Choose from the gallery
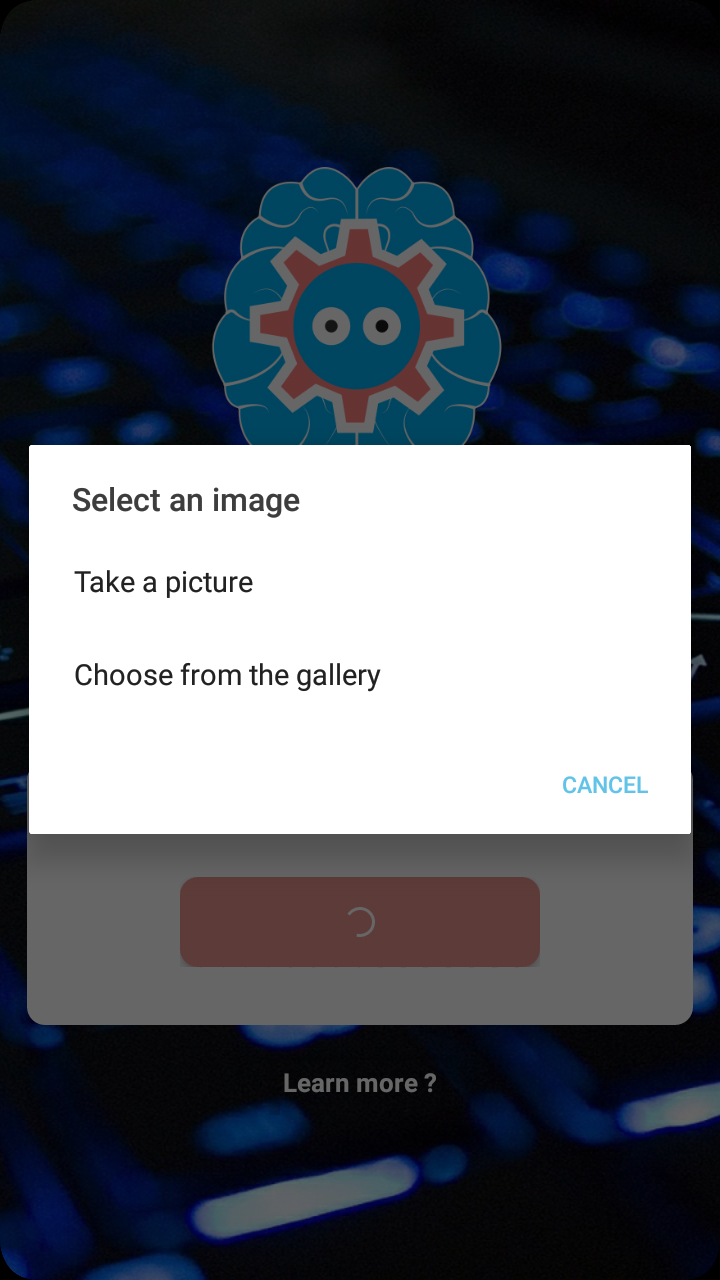Viewport: 720px width, 1280px height. [x=227, y=675]
